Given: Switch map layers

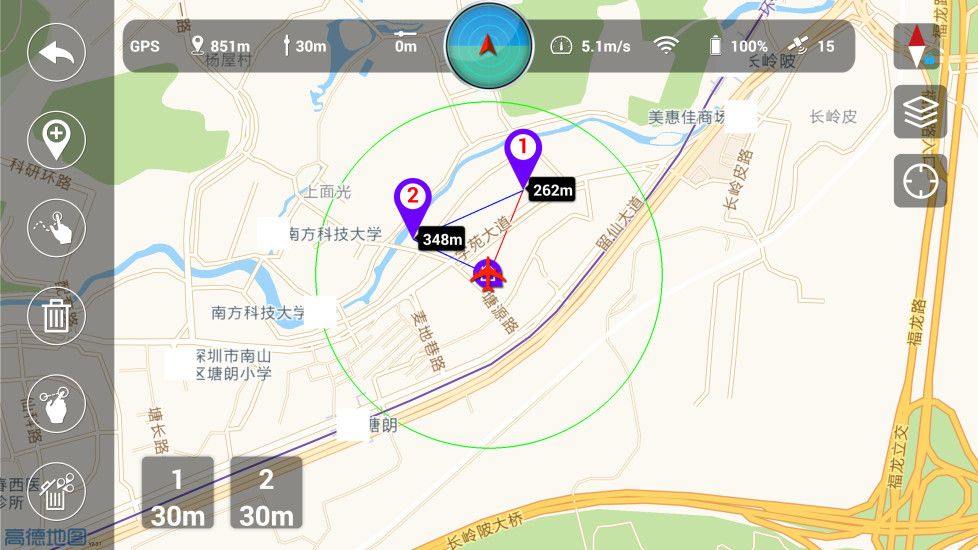Looking at the screenshot, I should 919,111.
